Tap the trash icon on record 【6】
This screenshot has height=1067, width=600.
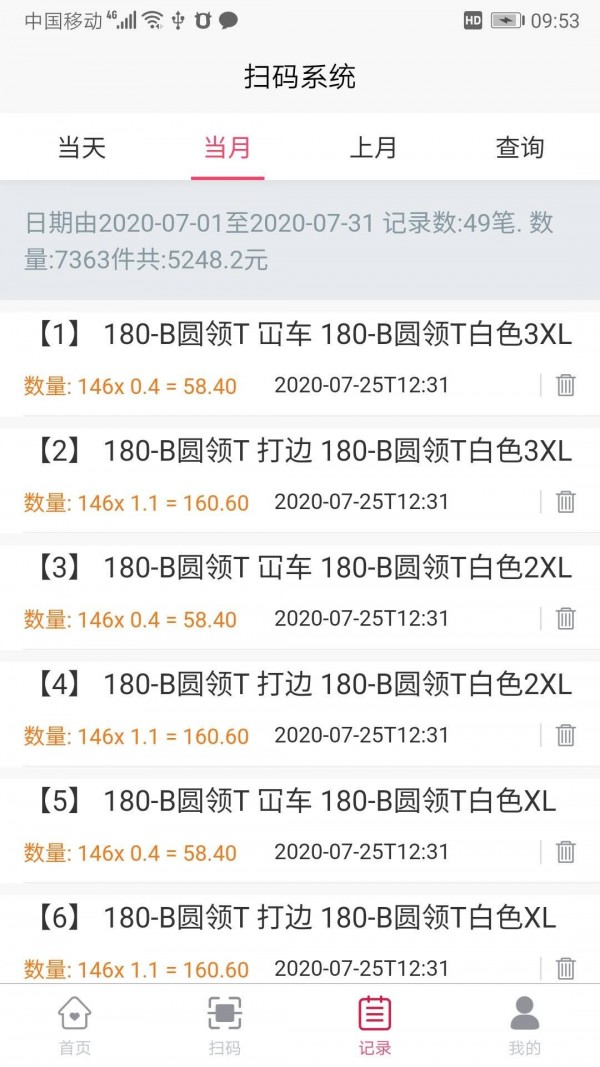click(x=566, y=967)
